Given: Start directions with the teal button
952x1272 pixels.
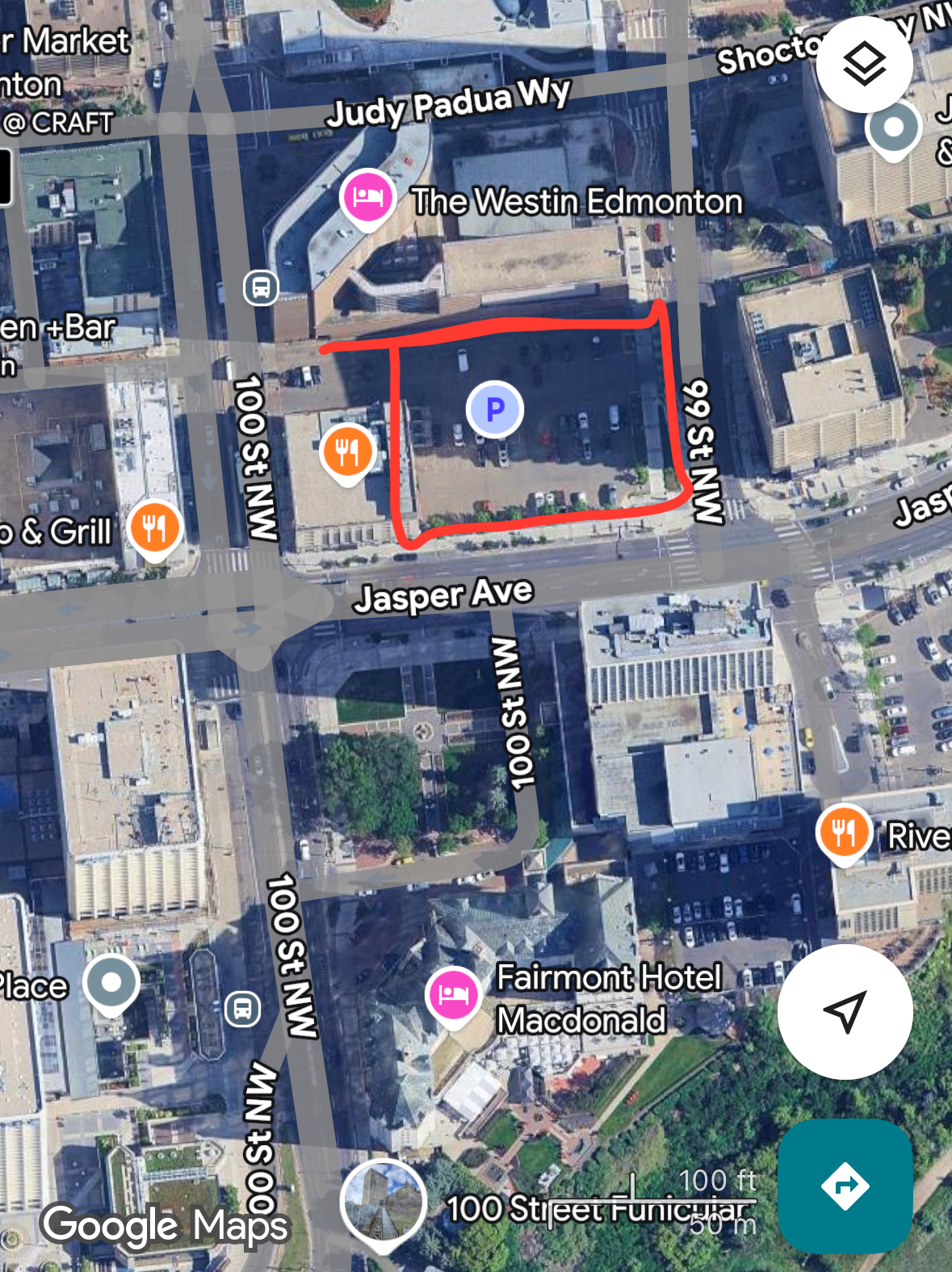Looking at the screenshot, I should coord(845,1186).
